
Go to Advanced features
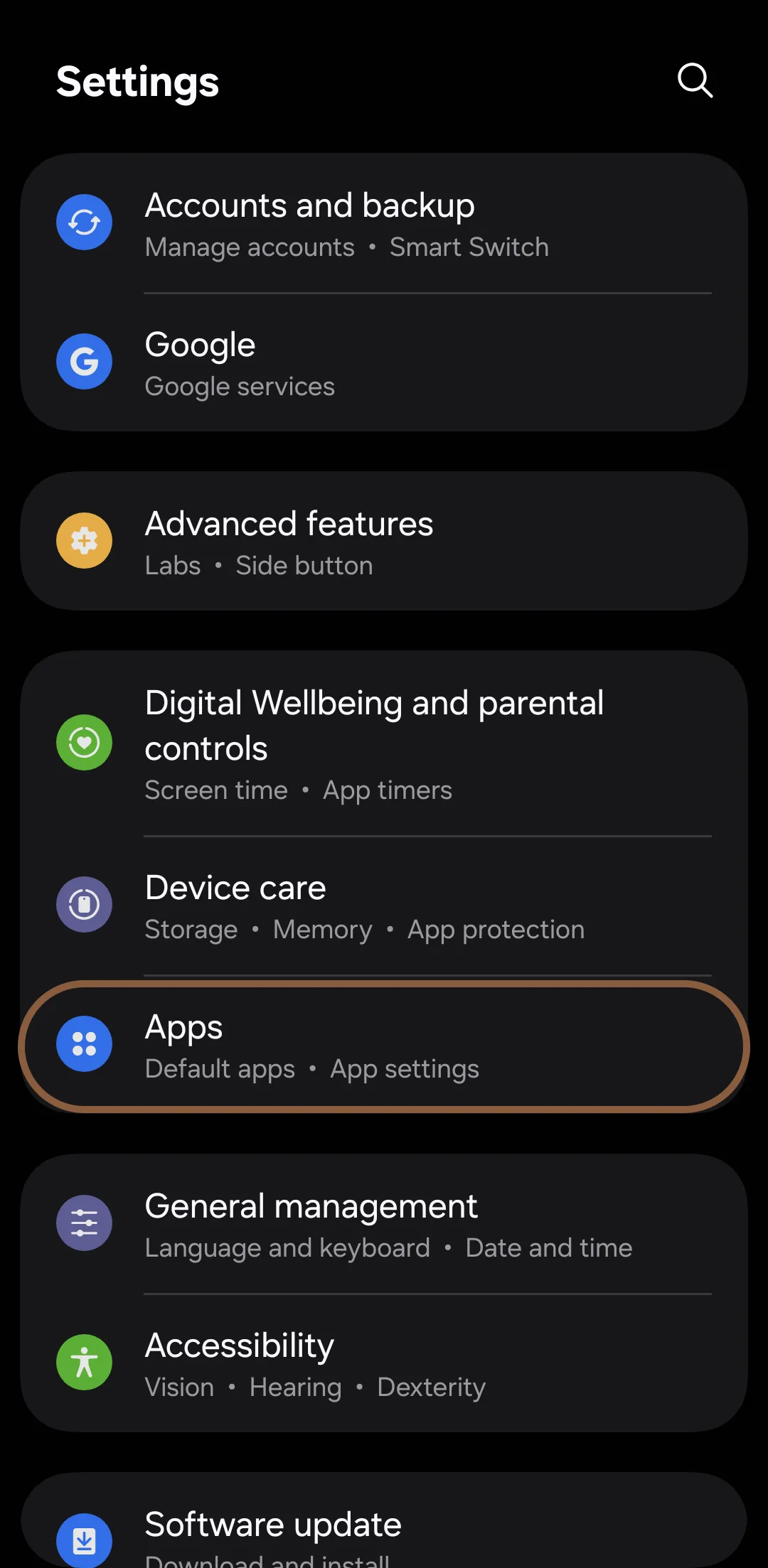(x=384, y=542)
